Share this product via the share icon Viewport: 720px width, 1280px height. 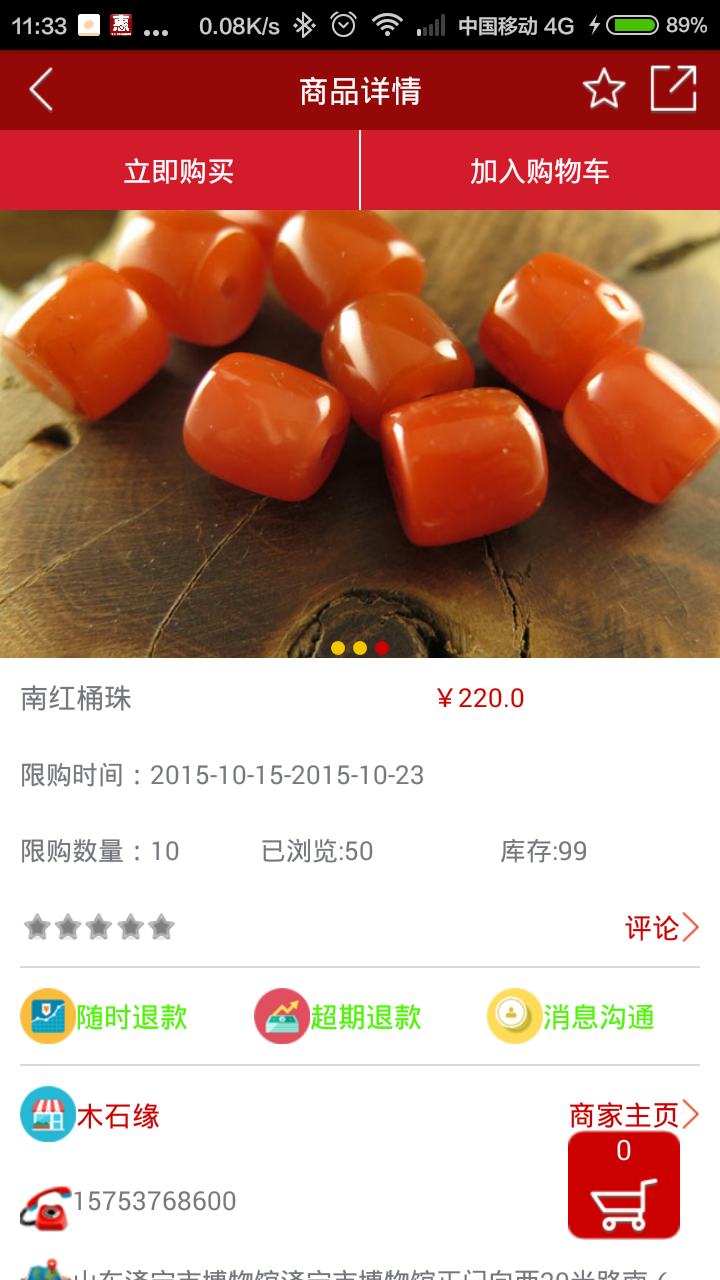pos(673,89)
